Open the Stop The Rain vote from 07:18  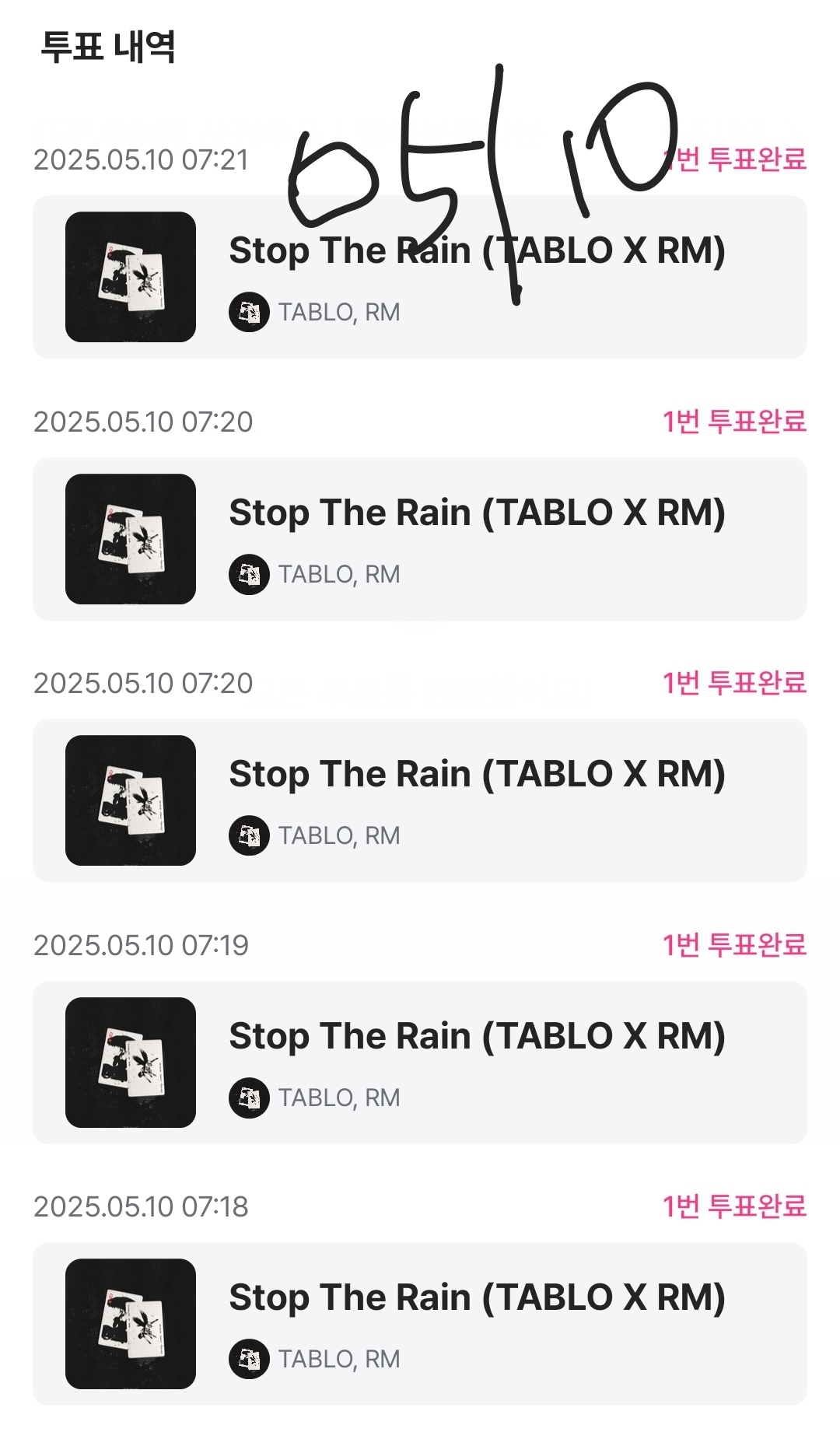pos(420,1324)
